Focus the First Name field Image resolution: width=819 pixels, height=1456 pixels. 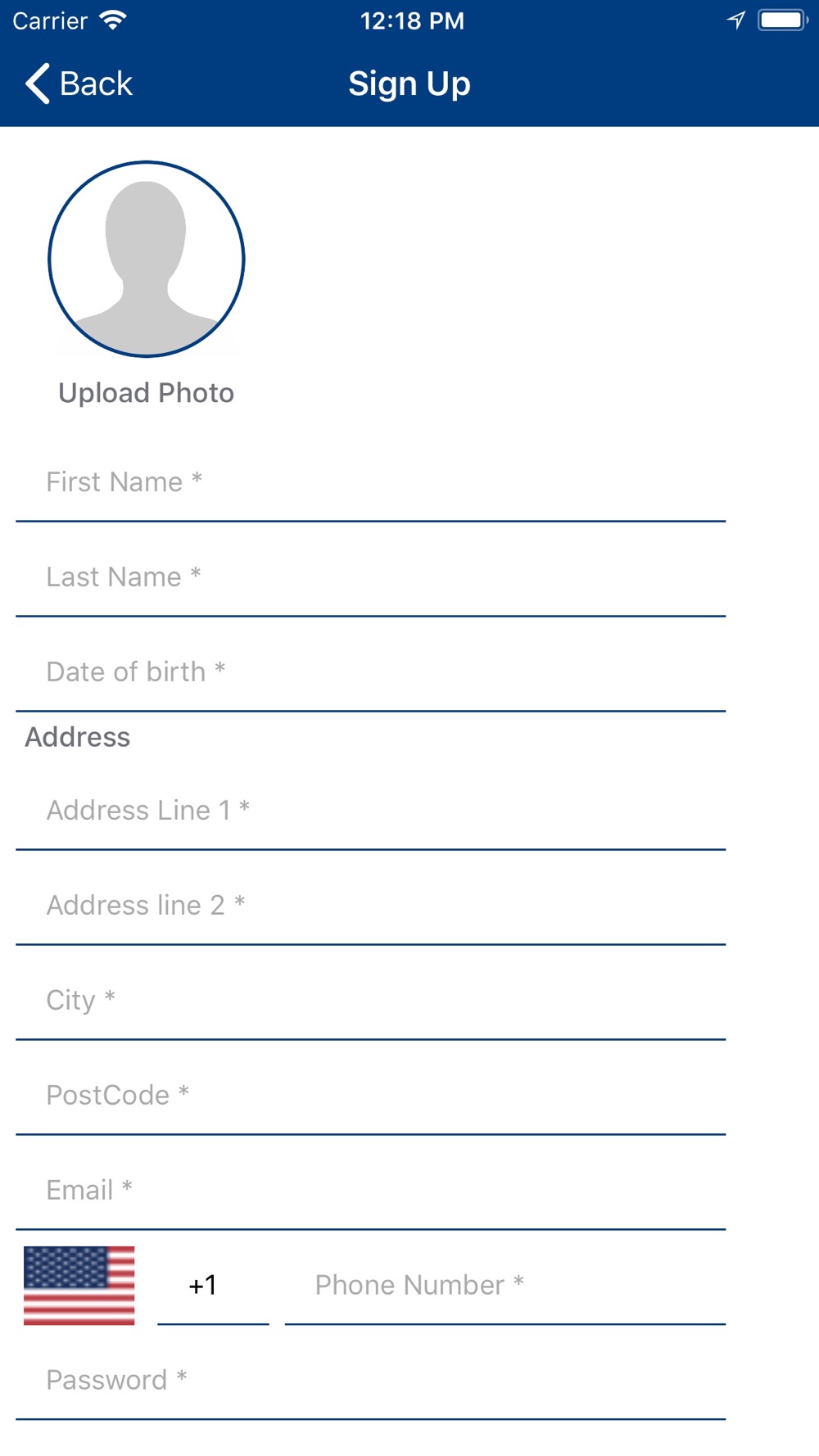point(370,482)
